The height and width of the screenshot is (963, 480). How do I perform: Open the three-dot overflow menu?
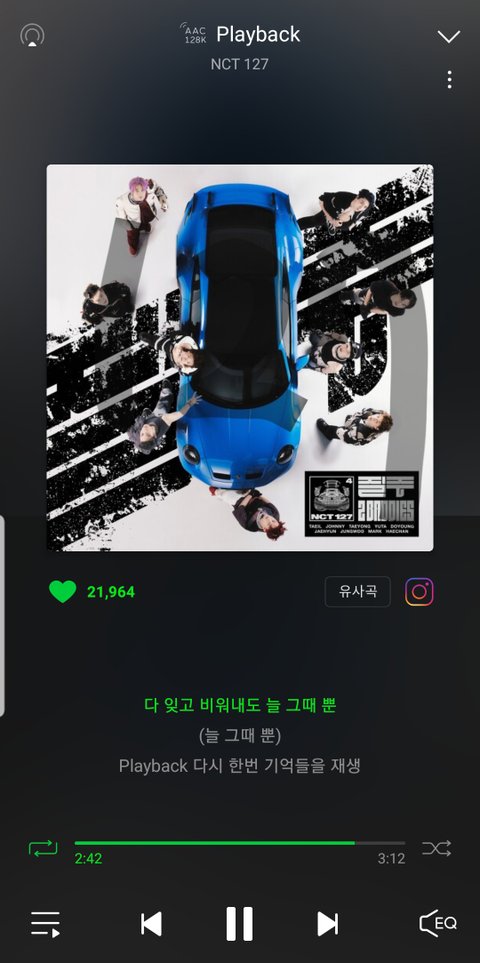(449, 79)
